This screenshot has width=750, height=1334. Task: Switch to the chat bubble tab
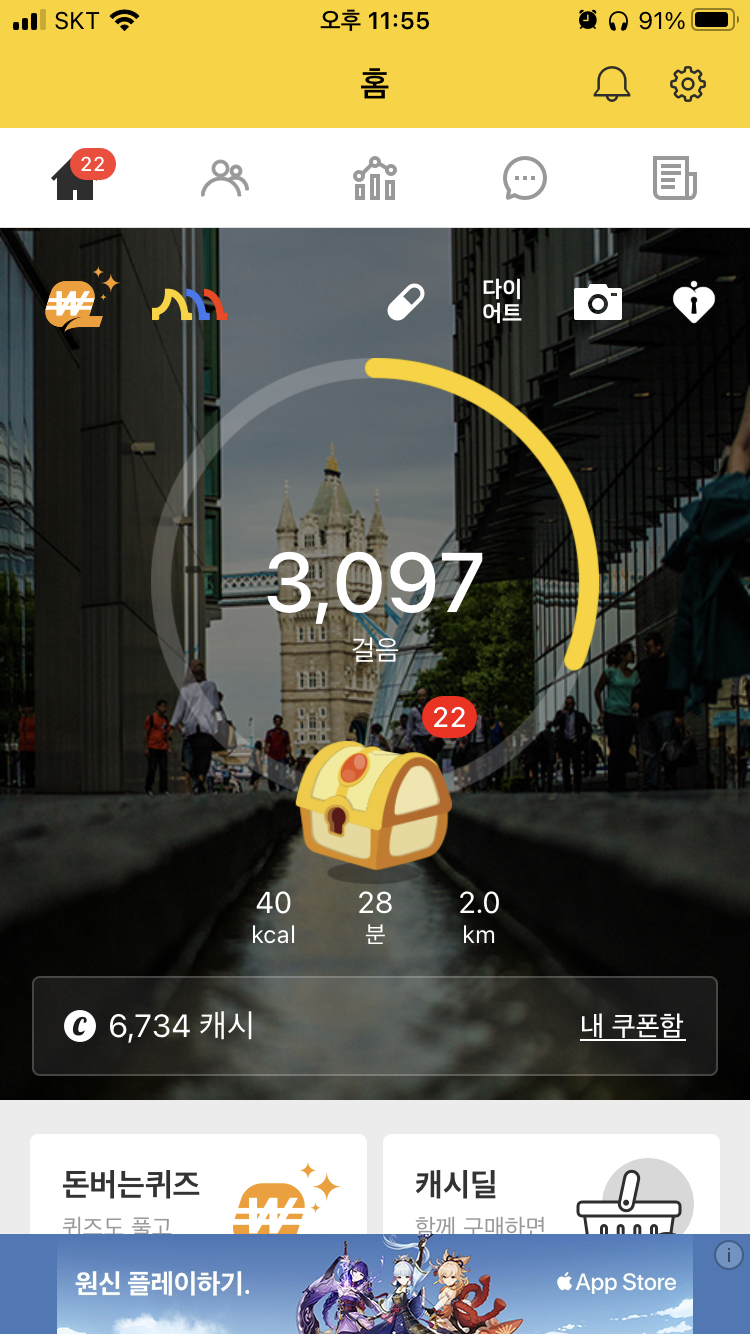click(x=524, y=179)
